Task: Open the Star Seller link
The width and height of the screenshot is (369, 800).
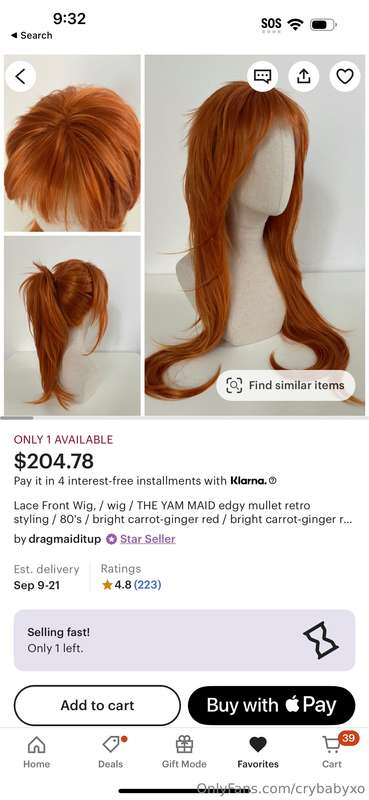Action: 147,539
